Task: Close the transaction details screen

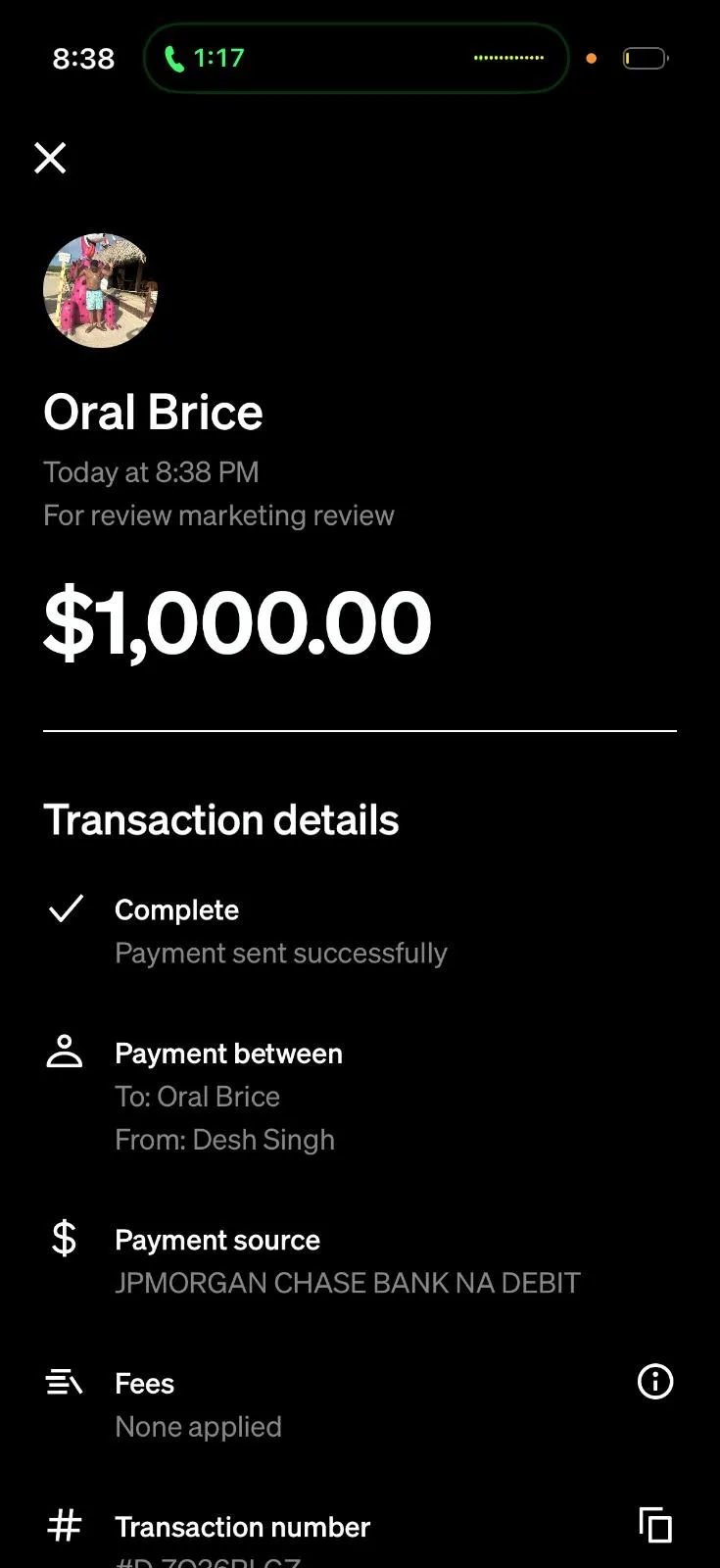Action: (x=50, y=158)
